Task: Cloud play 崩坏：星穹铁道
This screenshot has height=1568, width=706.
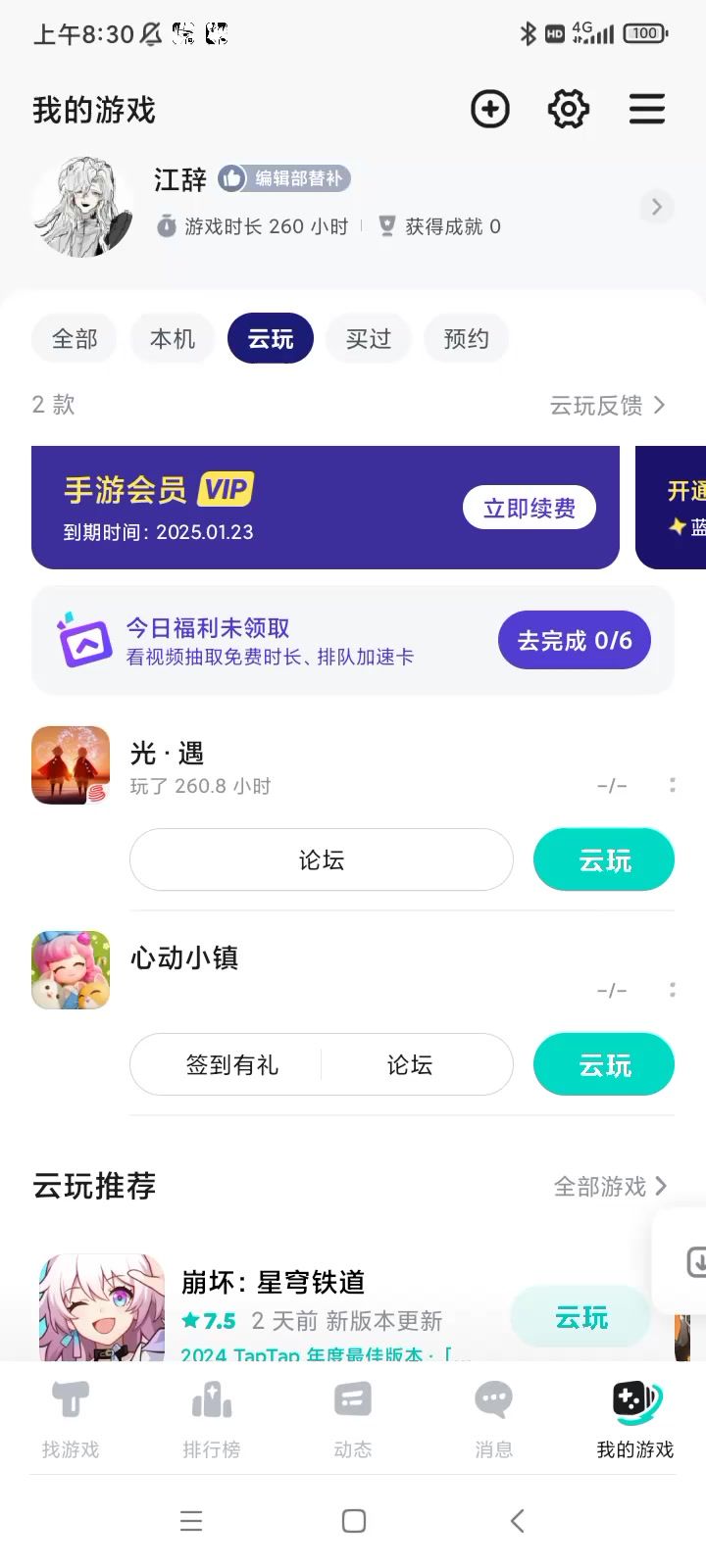Action: coord(581,1318)
